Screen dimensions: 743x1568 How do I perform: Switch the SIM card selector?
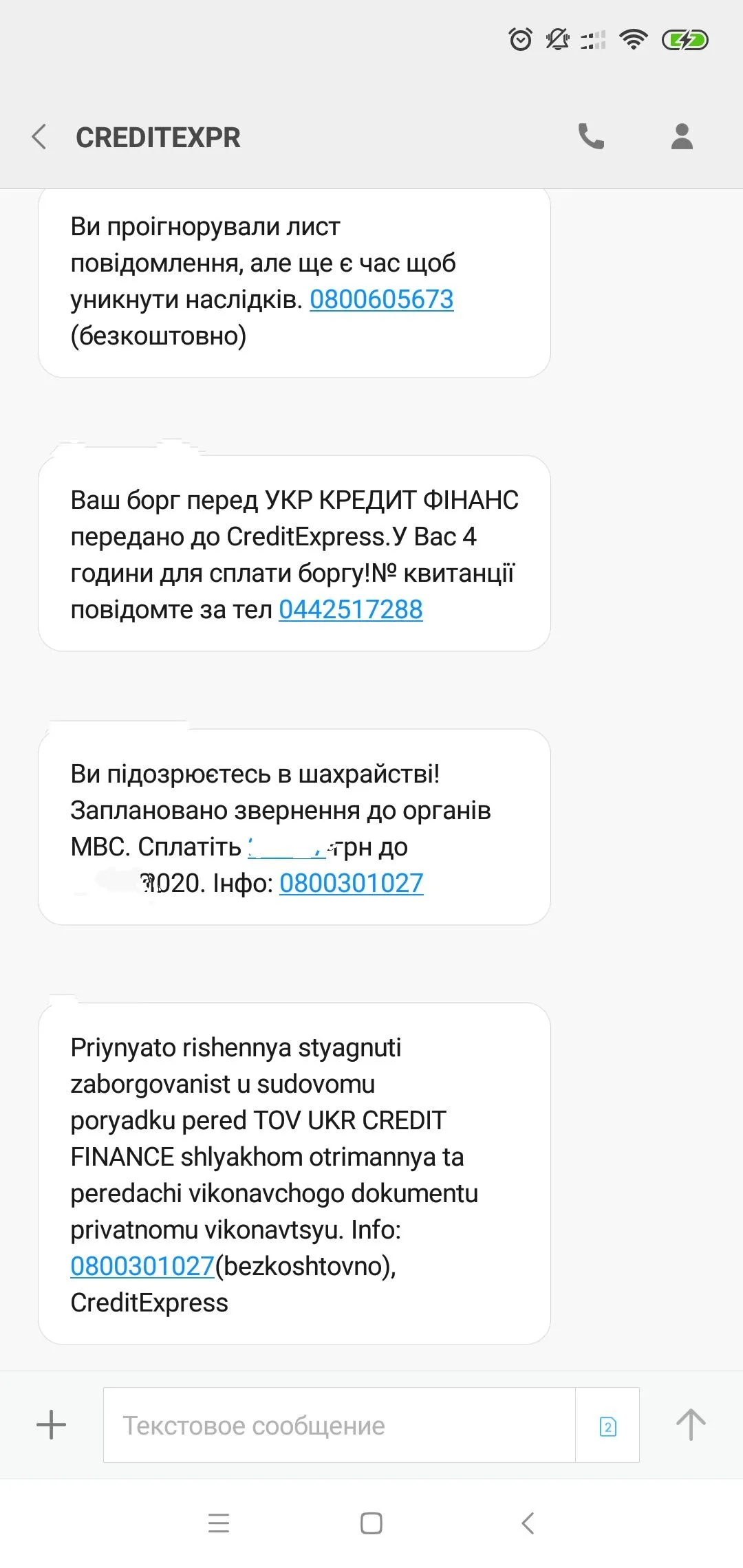(x=607, y=1426)
